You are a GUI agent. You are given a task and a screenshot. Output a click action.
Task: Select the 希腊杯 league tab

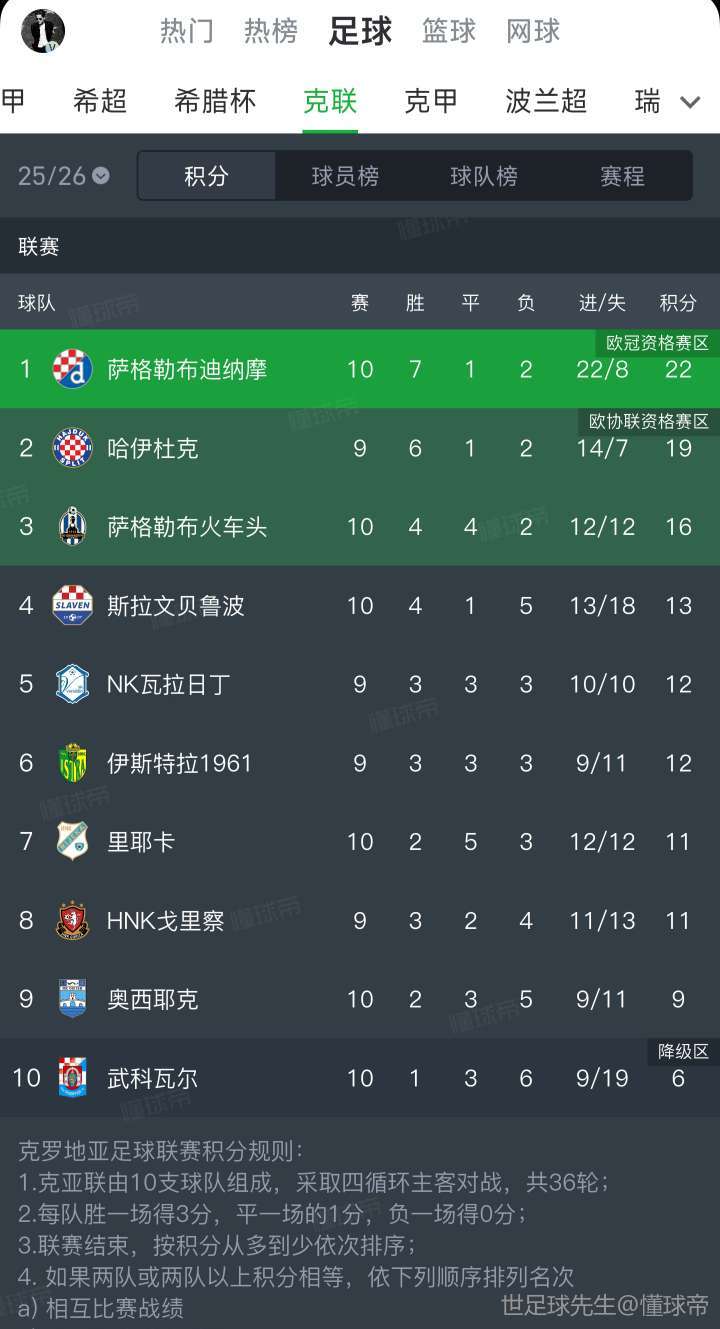click(x=215, y=101)
